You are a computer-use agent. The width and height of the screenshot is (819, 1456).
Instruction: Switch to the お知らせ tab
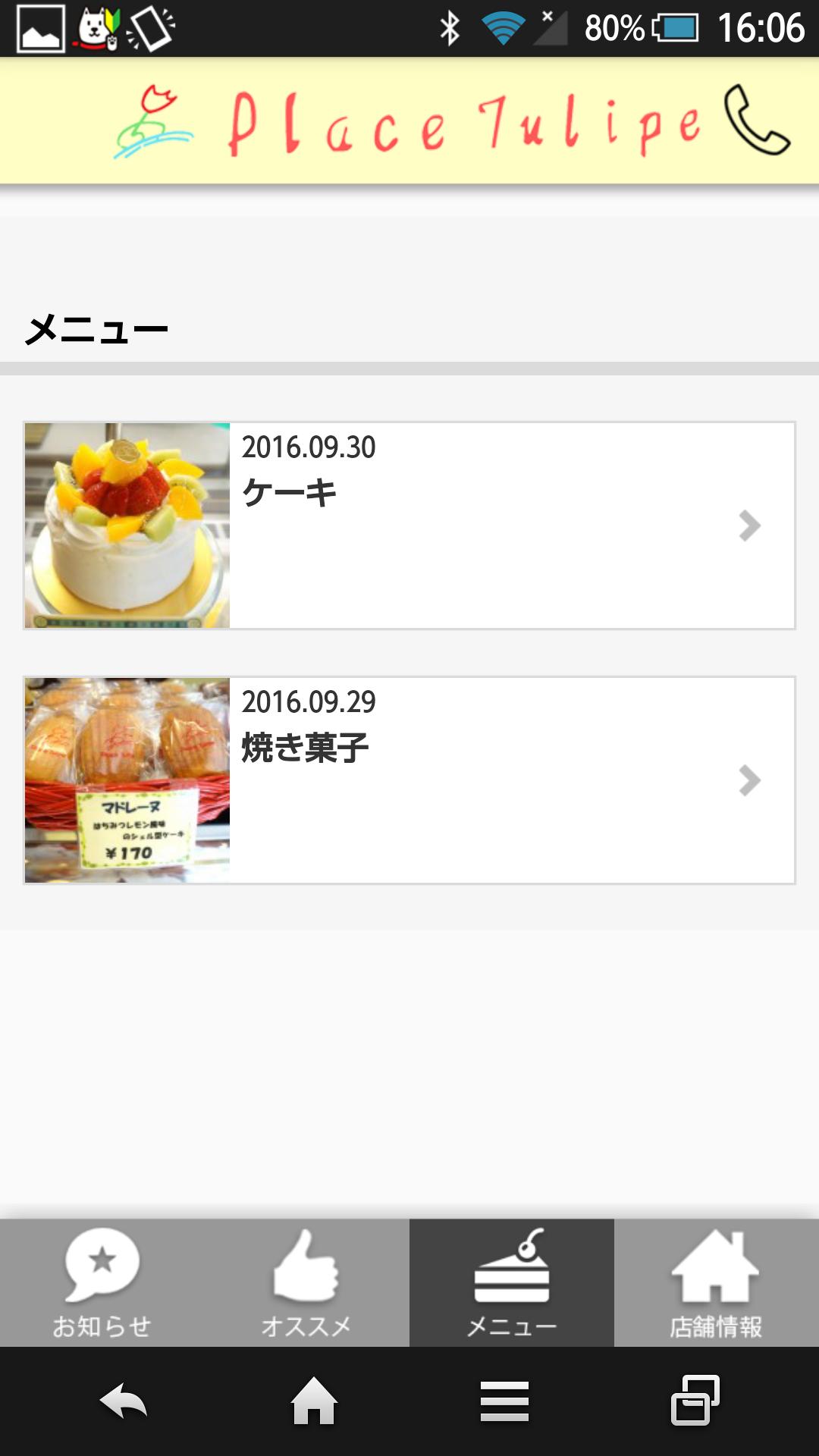pos(102,1283)
